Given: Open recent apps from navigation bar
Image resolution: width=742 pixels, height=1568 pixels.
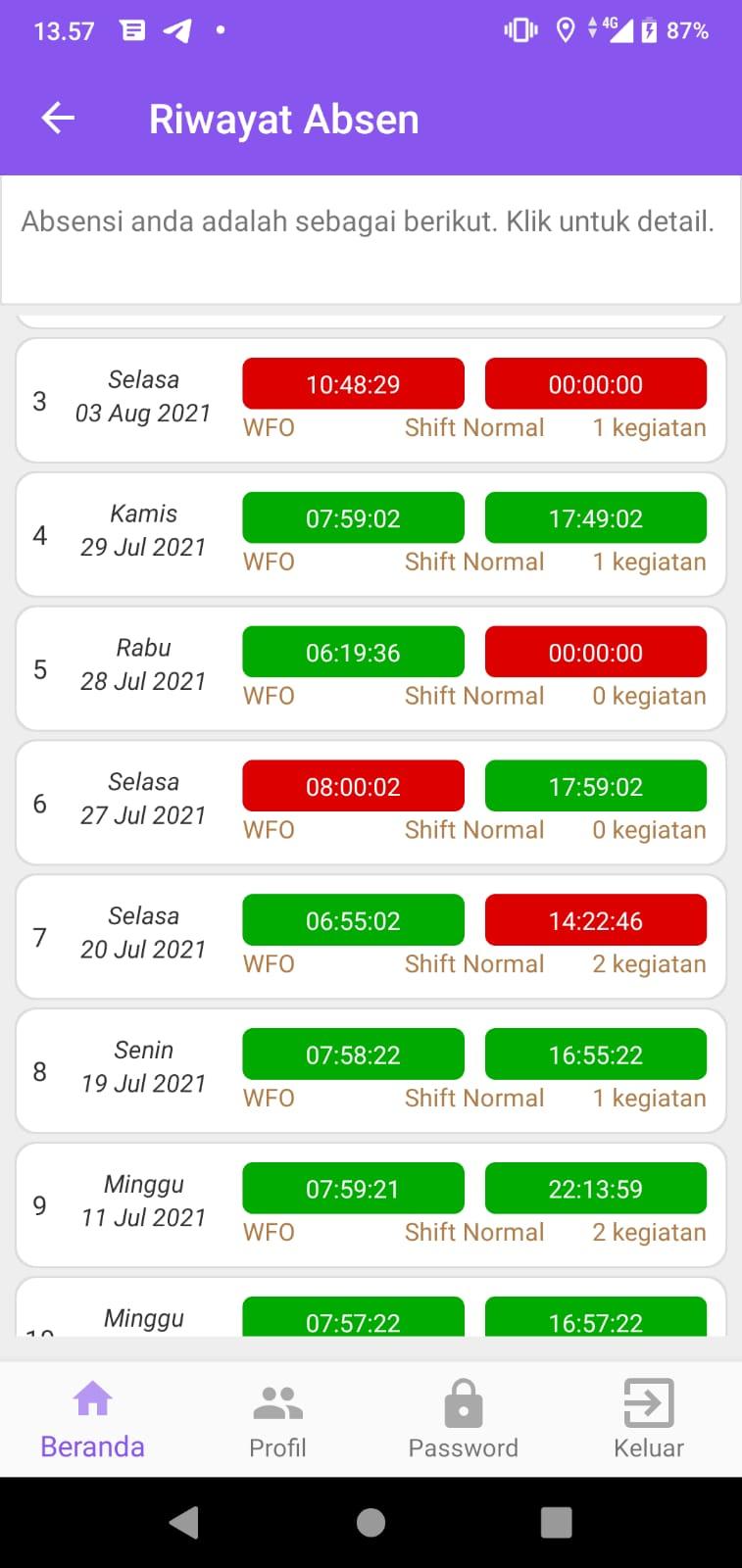Looking at the screenshot, I should coord(556,1522).
